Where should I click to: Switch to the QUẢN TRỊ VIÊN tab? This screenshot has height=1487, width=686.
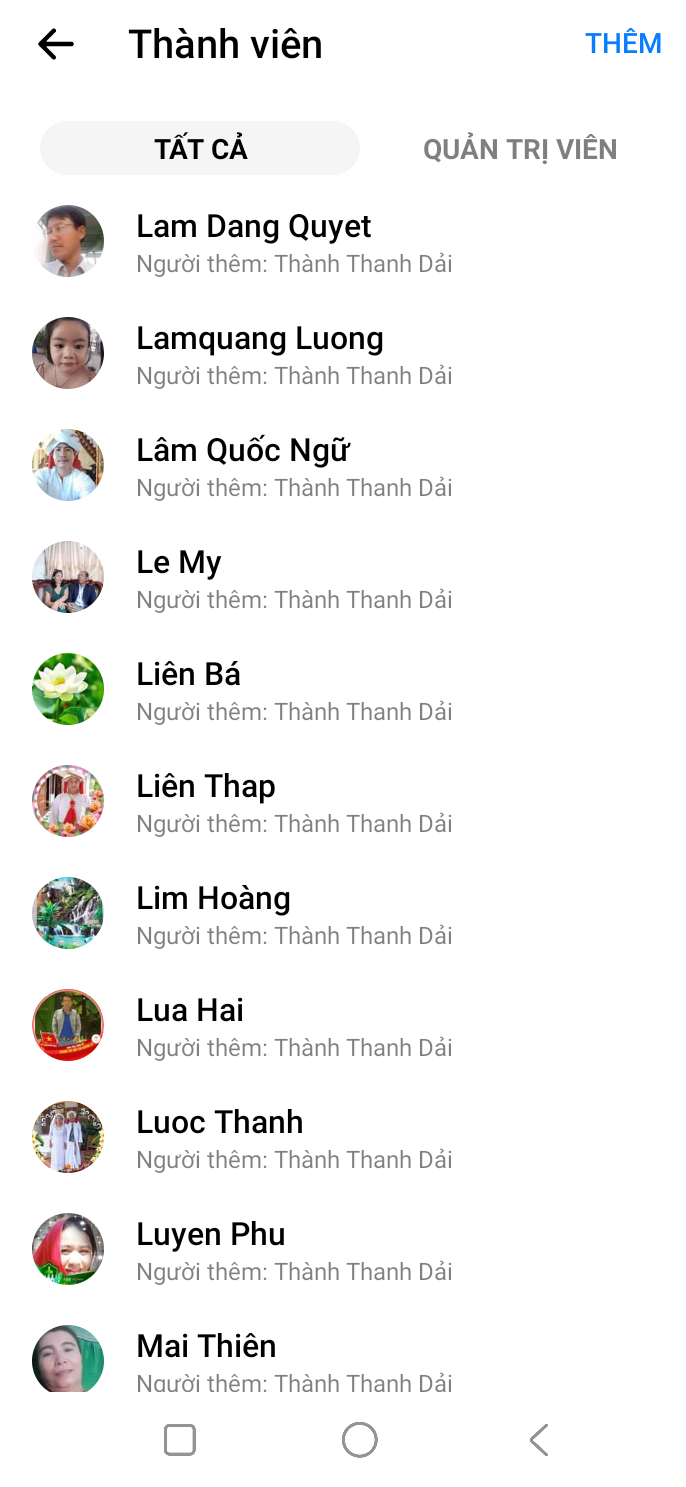[x=519, y=149]
